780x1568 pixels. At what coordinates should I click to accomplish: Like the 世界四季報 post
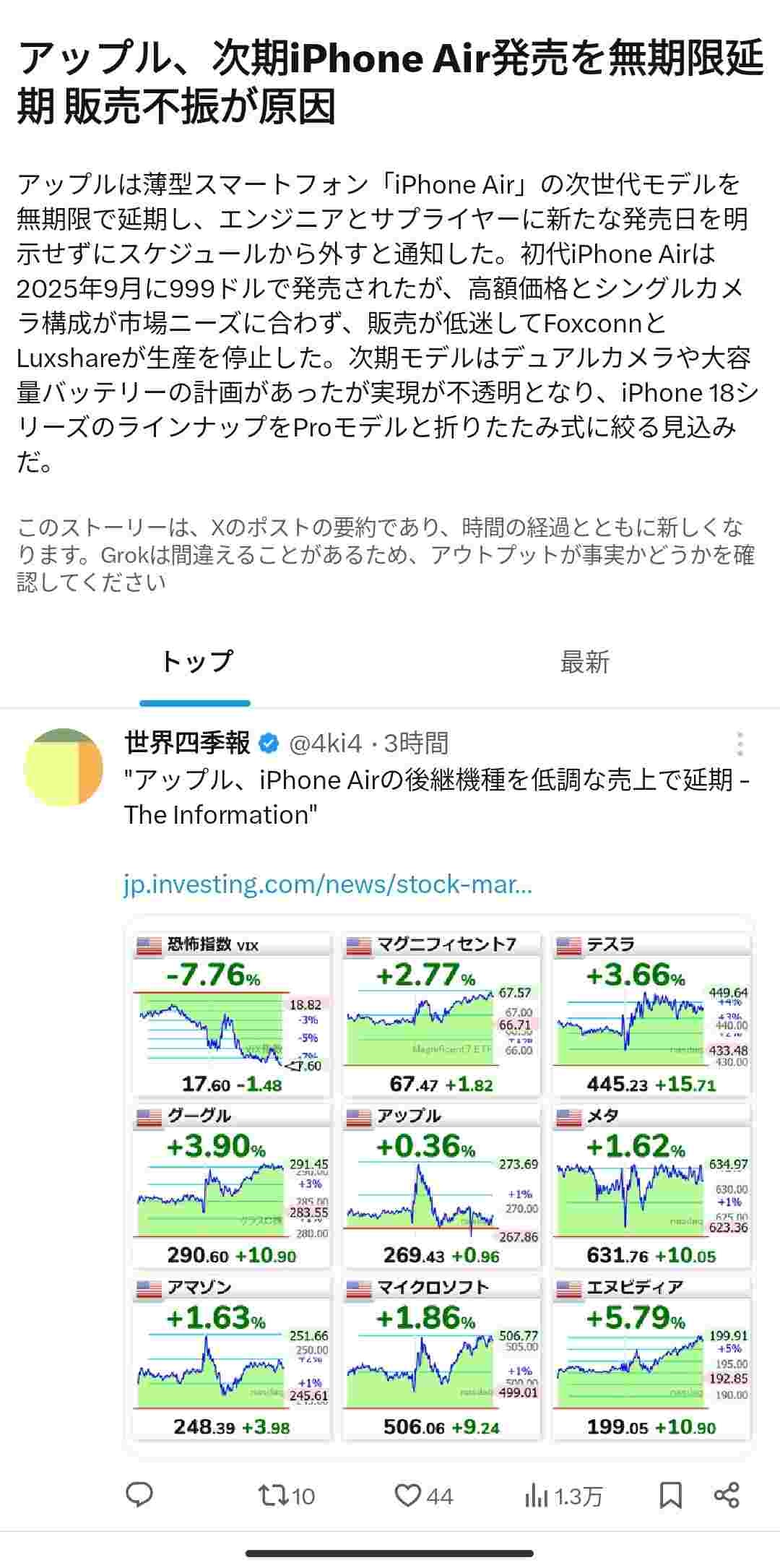coord(423,1495)
